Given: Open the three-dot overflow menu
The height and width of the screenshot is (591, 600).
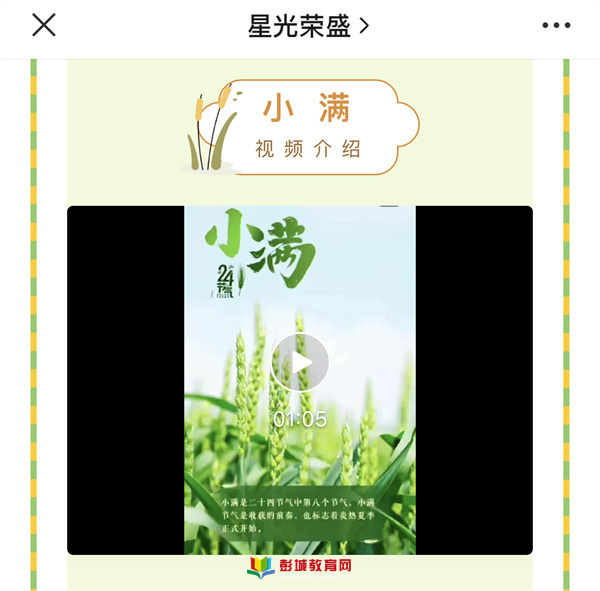Looking at the screenshot, I should 556,27.
